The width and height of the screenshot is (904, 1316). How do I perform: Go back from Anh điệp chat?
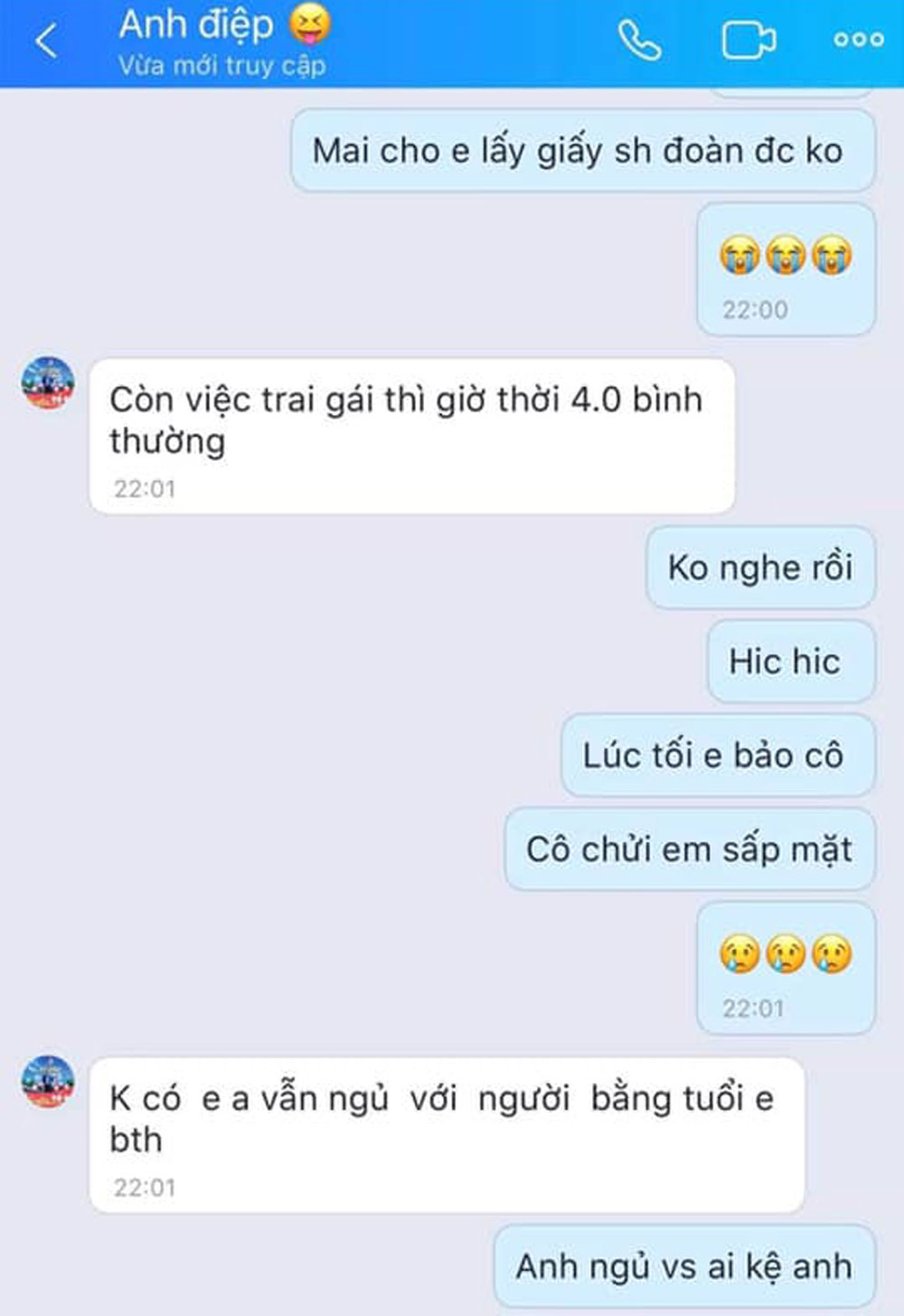[45, 41]
